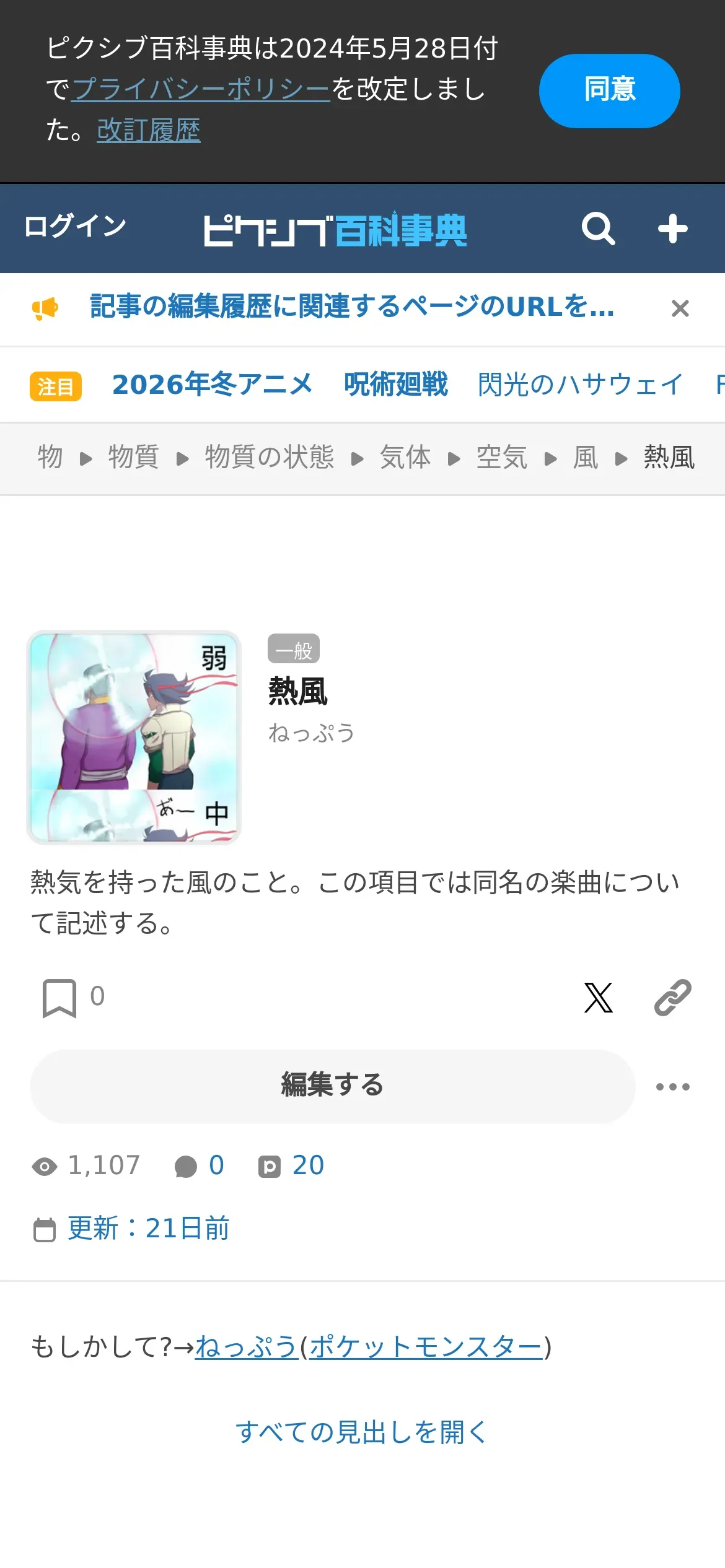Bookmark the 熱風 article
This screenshot has height=1568, width=725.
tap(59, 997)
